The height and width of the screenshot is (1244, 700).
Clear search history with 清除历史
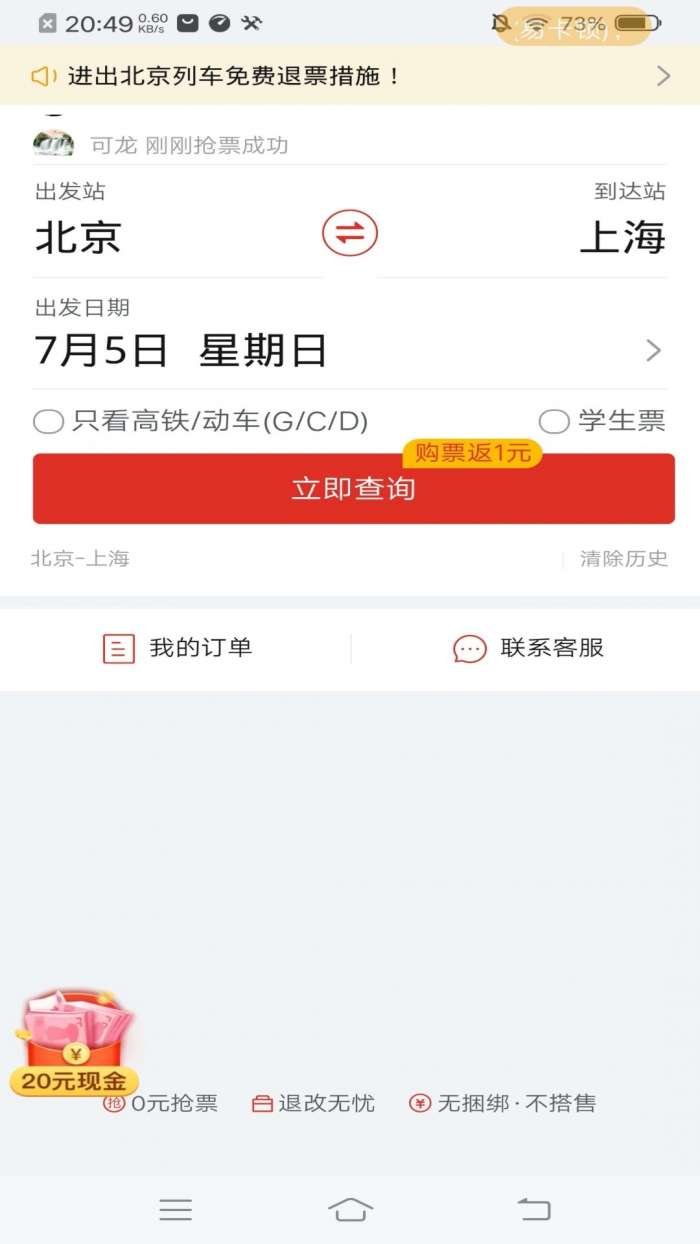(624, 558)
